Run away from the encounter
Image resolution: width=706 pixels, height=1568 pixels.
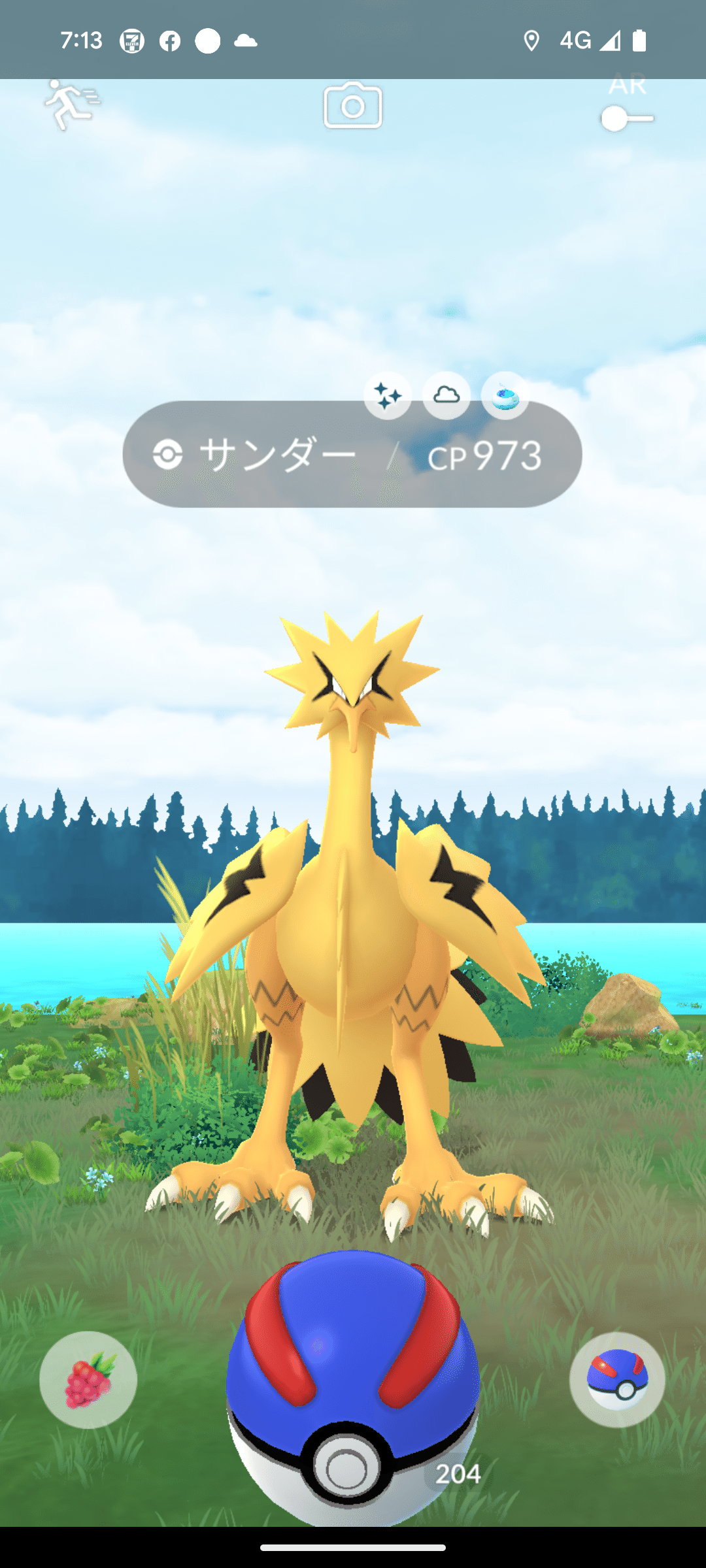(72, 105)
